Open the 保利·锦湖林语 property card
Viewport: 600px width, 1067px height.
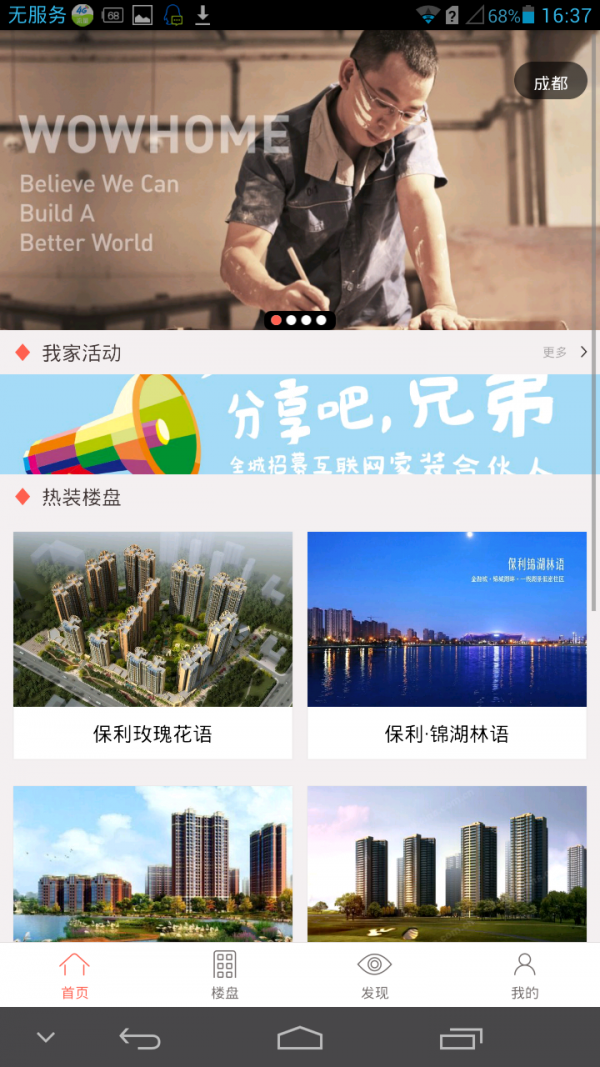coord(447,645)
